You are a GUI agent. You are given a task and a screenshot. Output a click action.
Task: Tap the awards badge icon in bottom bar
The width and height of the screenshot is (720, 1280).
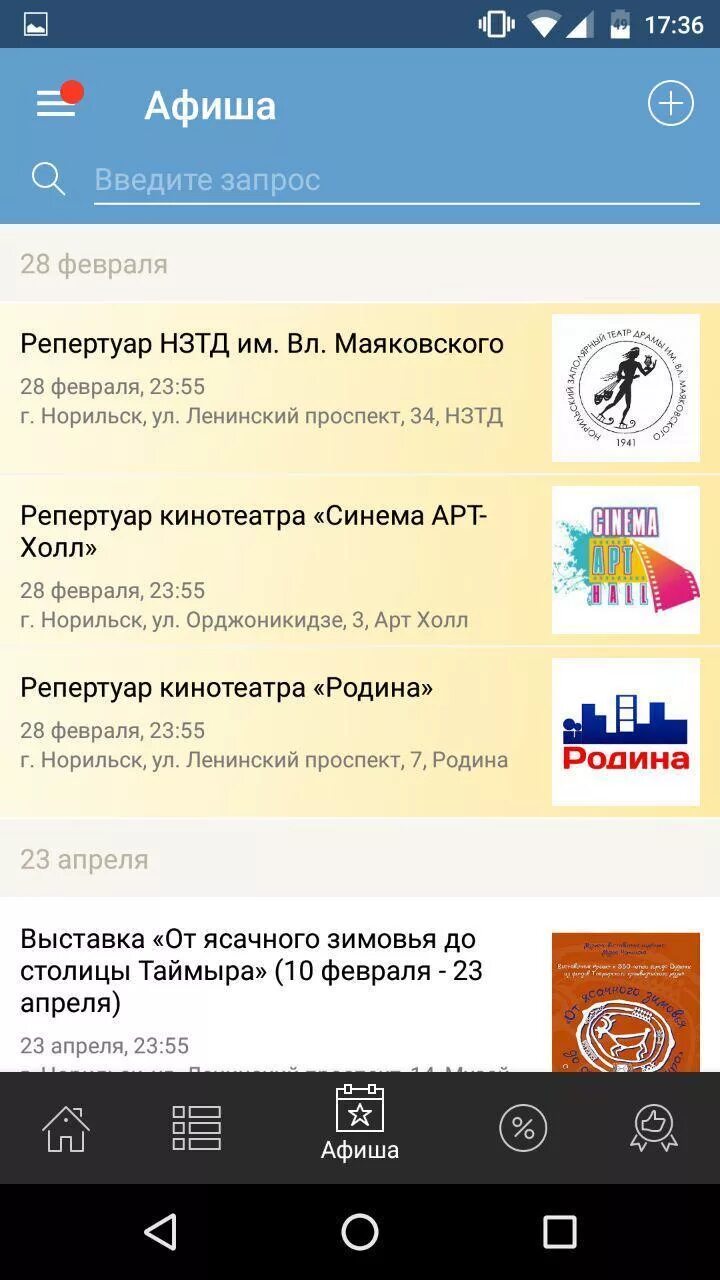click(x=655, y=1127)
